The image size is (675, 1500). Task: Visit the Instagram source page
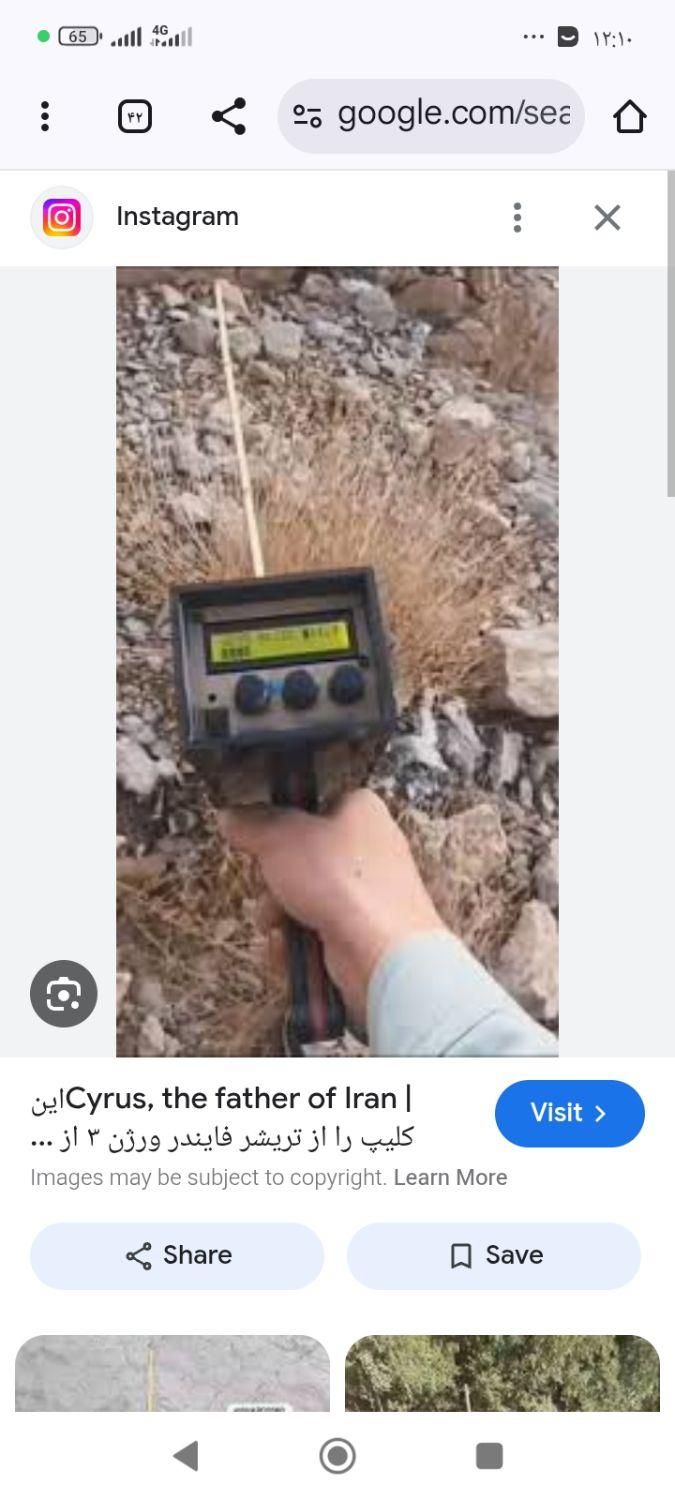569,1113
